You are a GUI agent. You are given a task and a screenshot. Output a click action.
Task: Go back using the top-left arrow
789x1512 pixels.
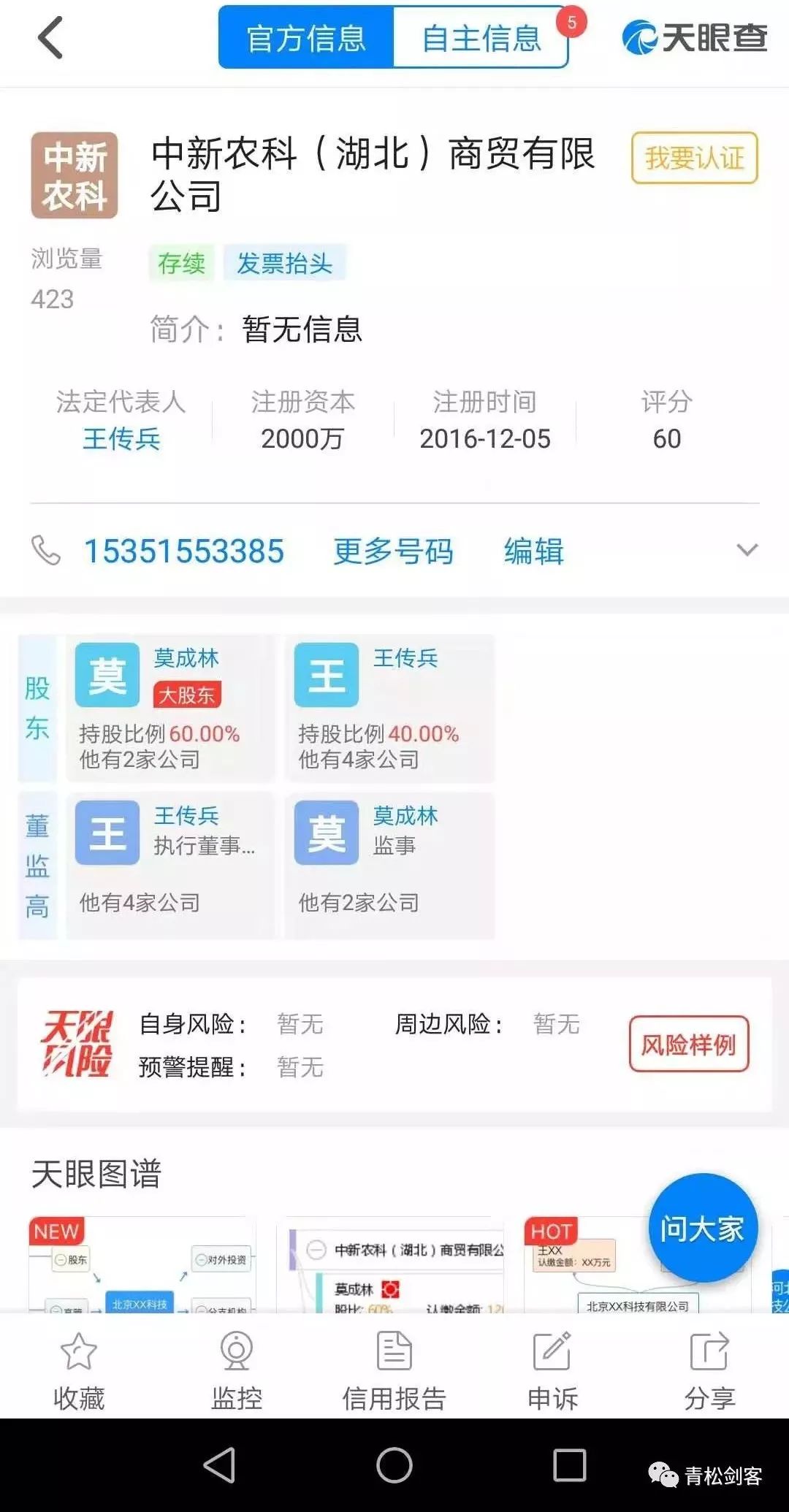[51, 38]
